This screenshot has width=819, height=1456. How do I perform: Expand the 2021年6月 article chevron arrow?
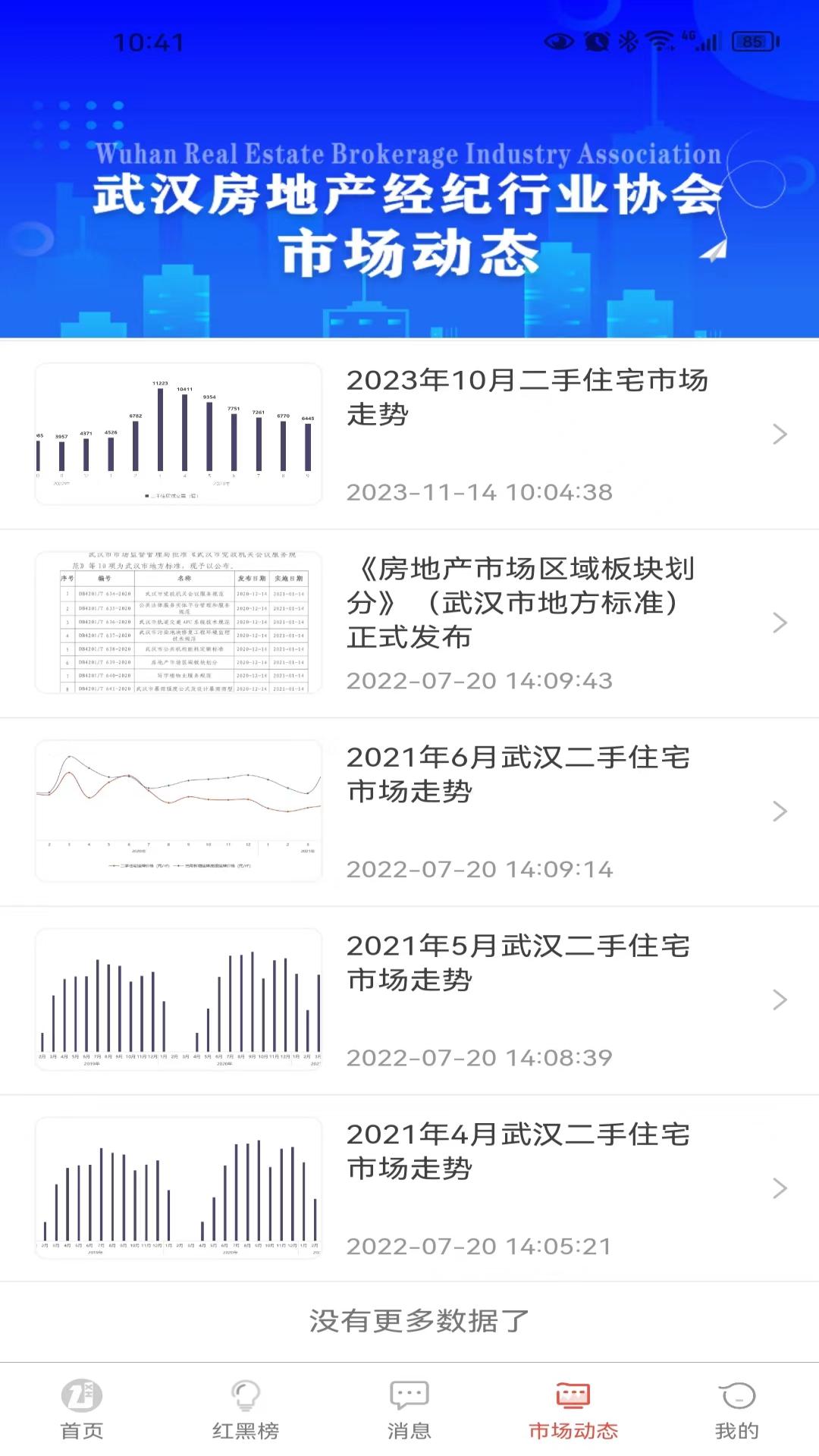pyautogui.click(x=780, y=811)
